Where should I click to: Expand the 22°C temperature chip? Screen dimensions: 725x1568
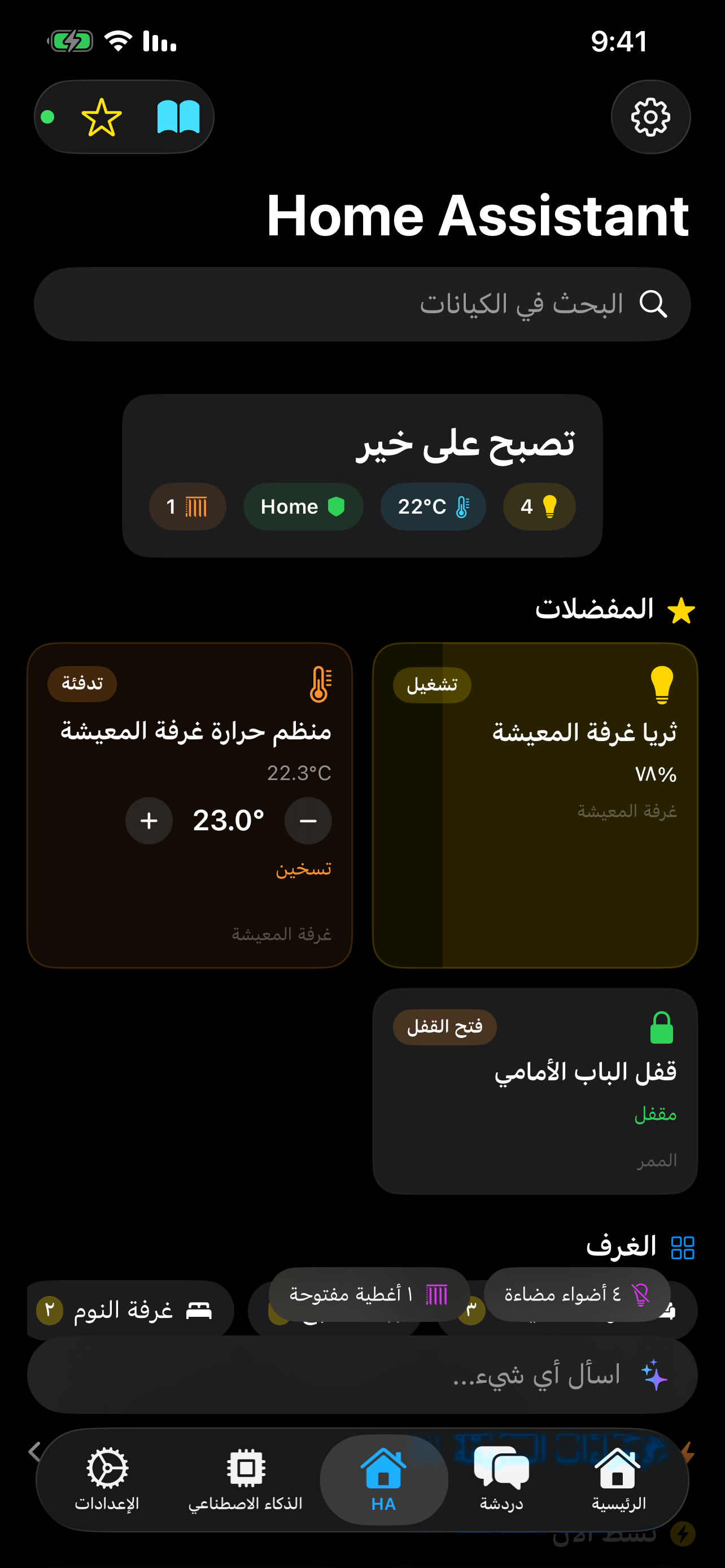[x=433, y=506]
